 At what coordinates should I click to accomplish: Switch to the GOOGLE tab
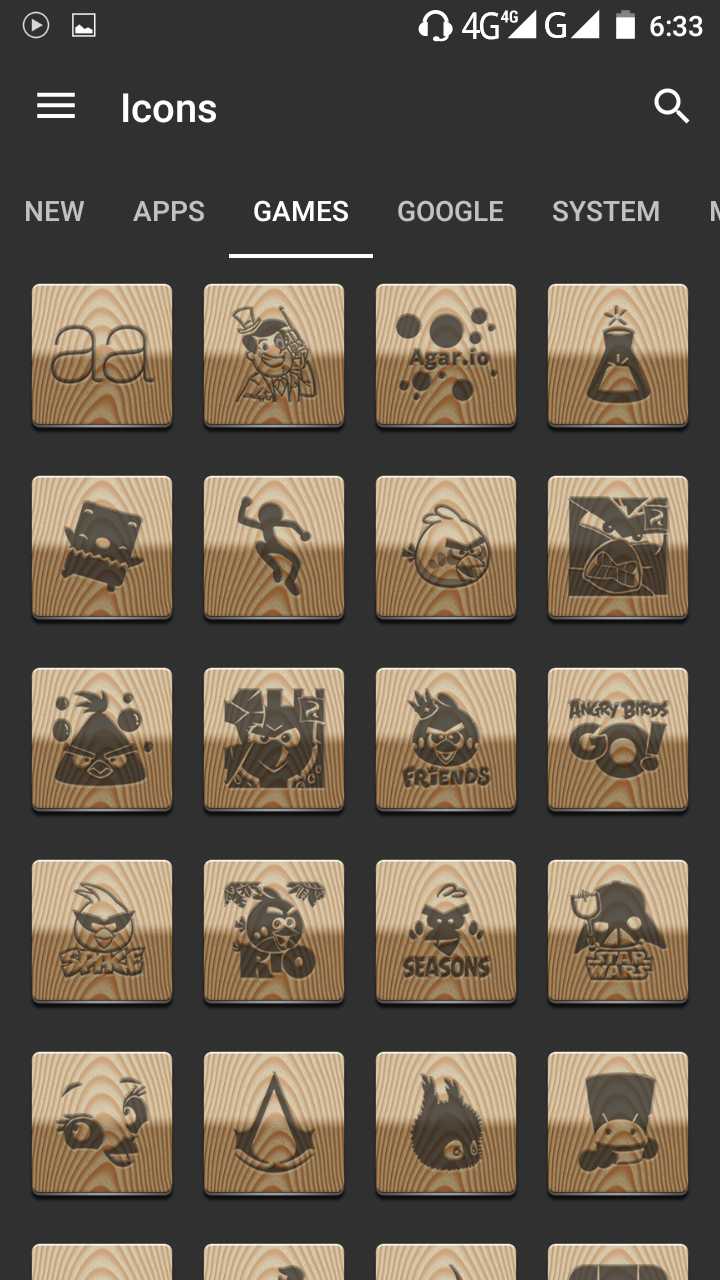(x=450, y=211)
